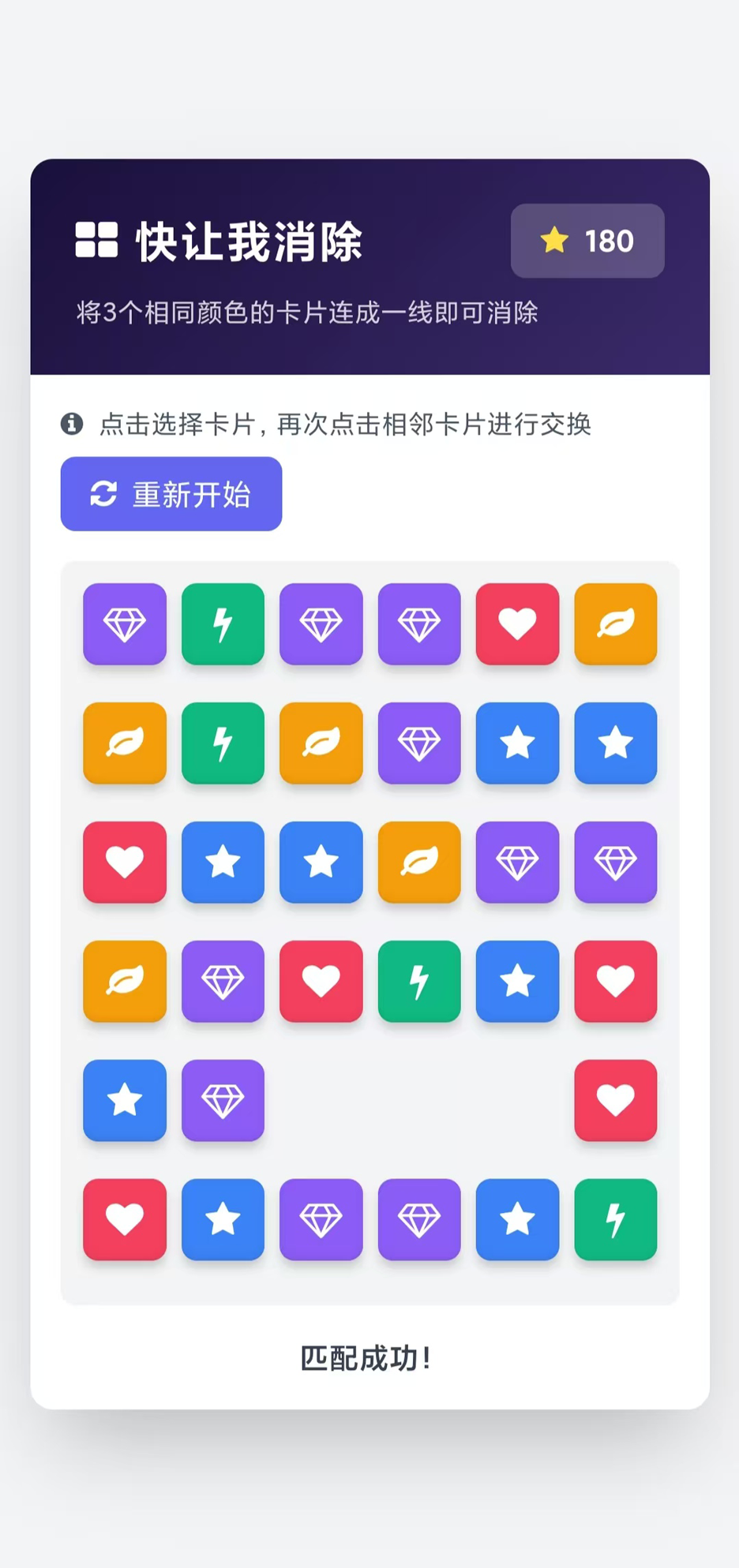Click the info icon next to the instructions
739x1568 pixels.
[72, 425]
